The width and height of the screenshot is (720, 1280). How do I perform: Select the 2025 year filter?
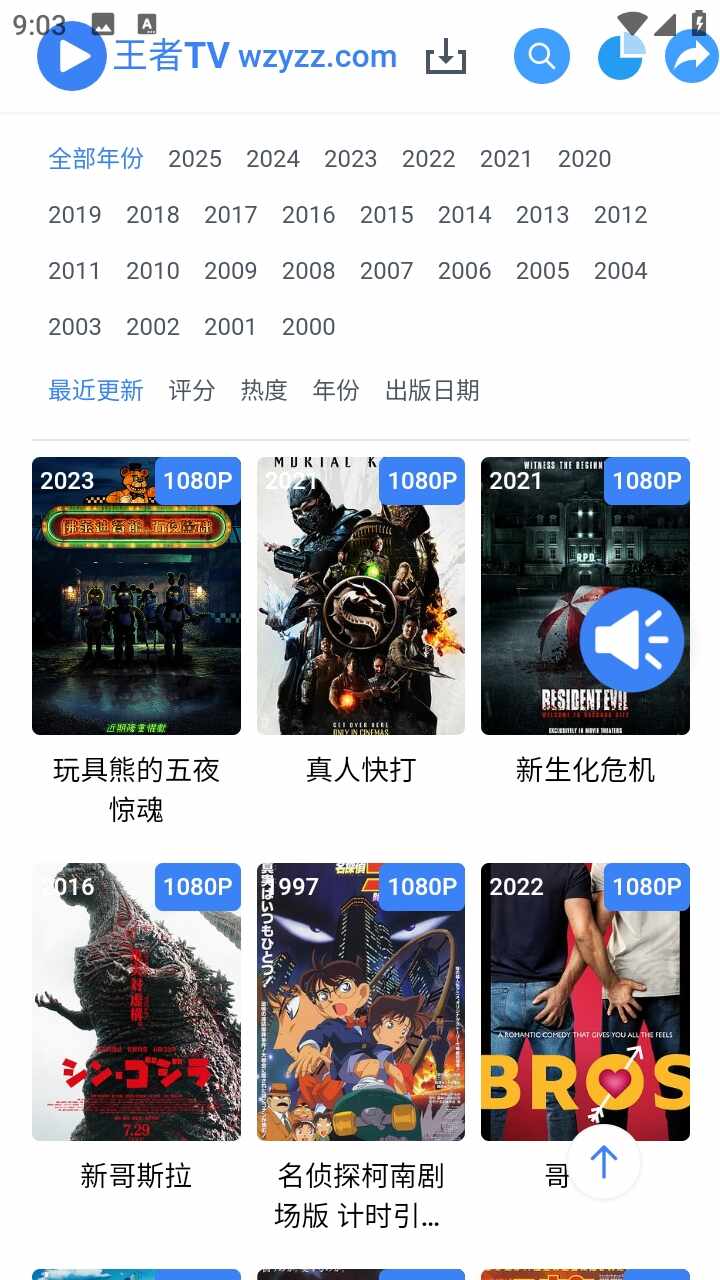[x=194, y=159]
